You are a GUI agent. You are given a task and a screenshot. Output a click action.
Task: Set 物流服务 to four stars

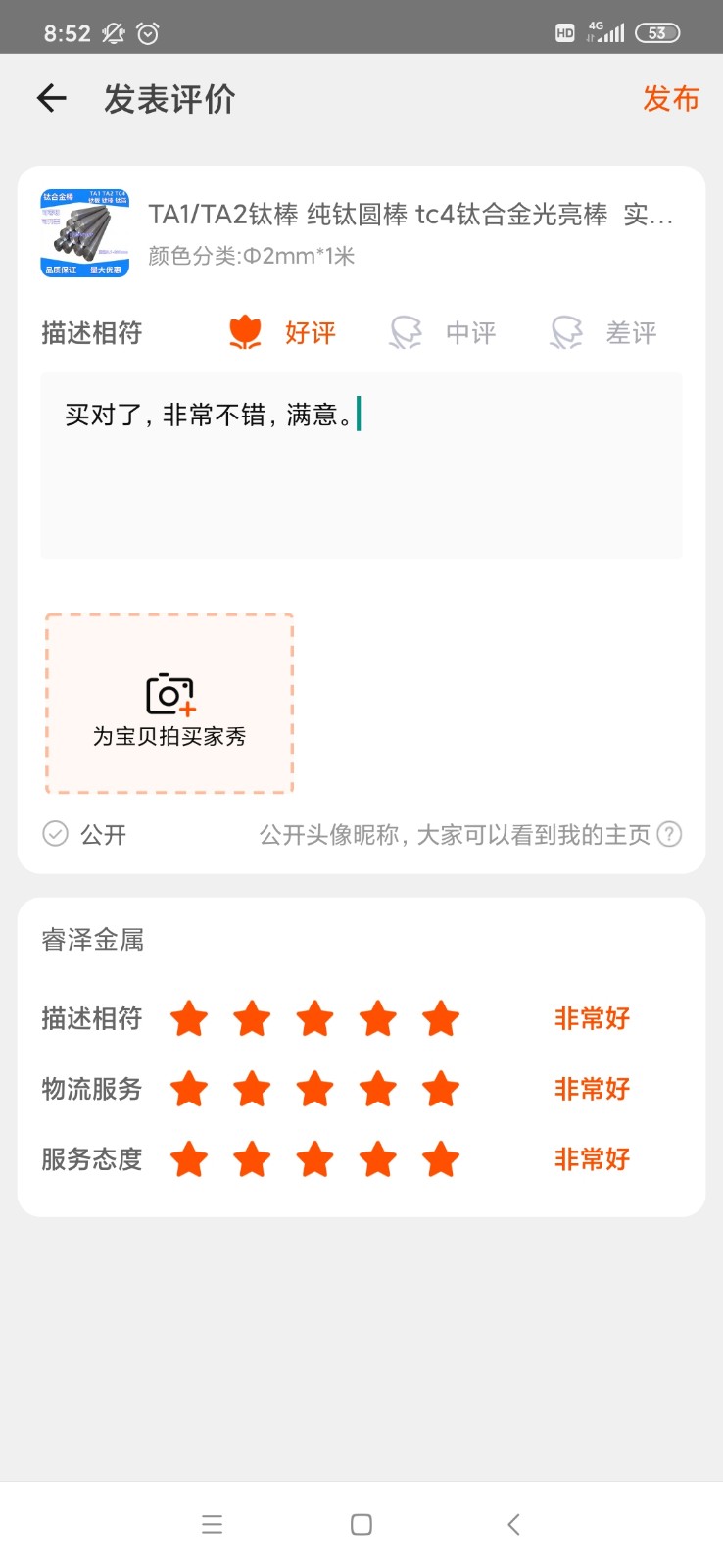click(x=378, y=1089)
